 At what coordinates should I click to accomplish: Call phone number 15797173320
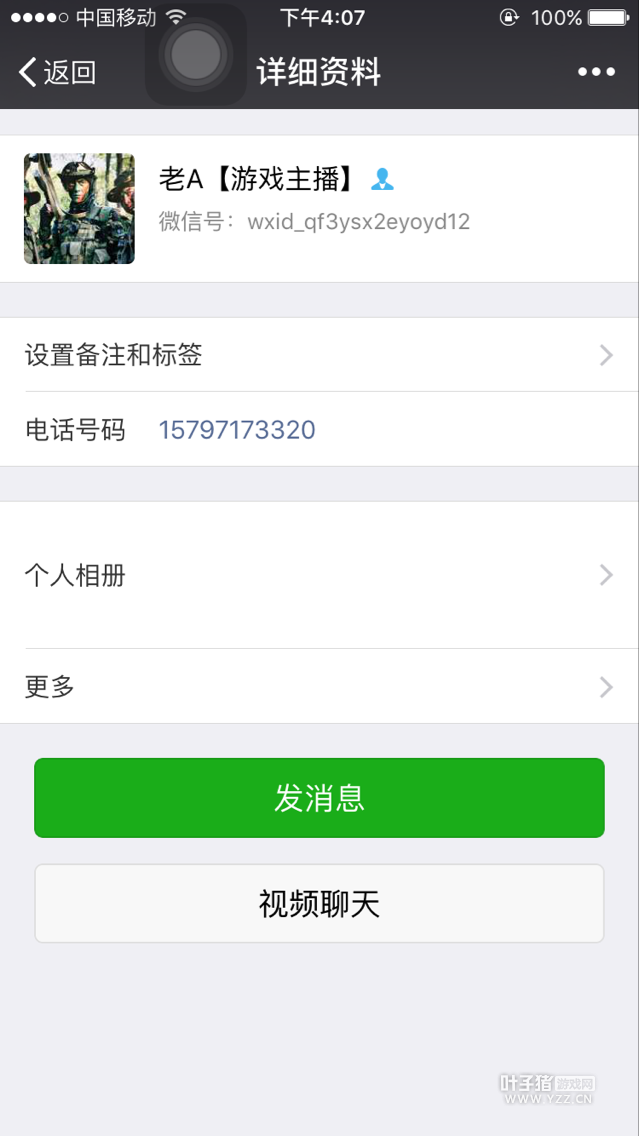tap(237, 430)
